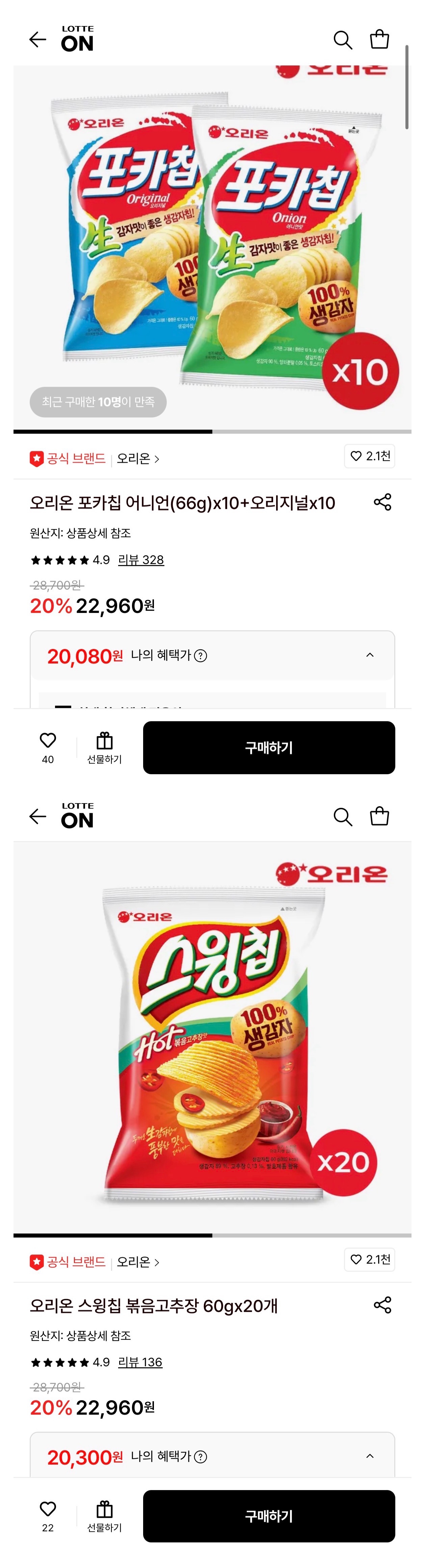Go back from the 스윙칩 product page
Screen dimensions: 425x1568
point(38,816)
